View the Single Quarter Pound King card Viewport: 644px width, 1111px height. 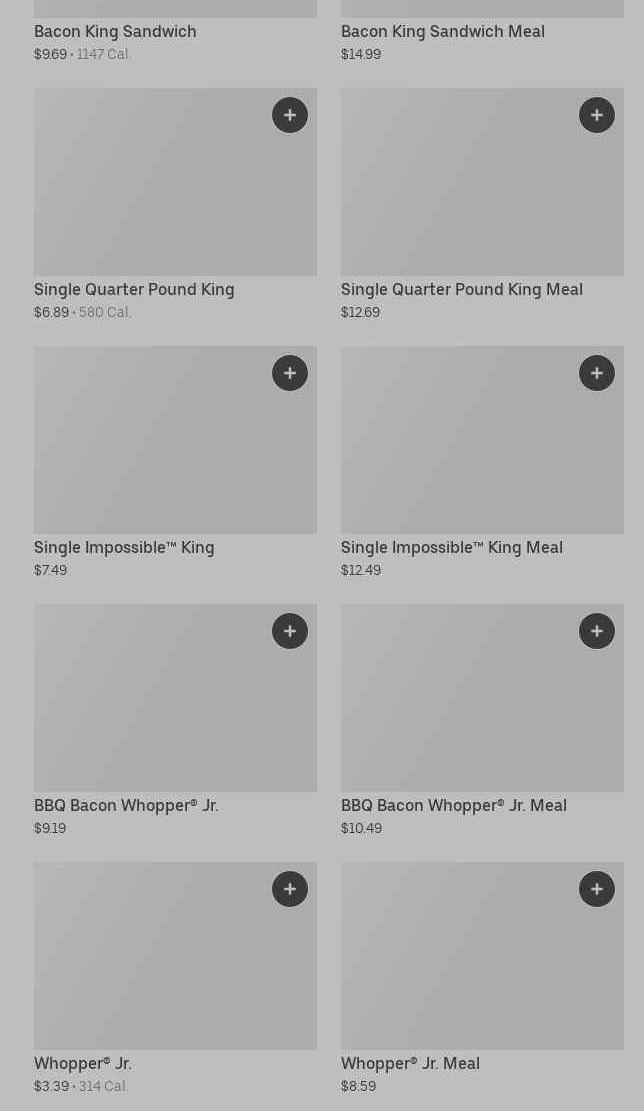point(175,204)
